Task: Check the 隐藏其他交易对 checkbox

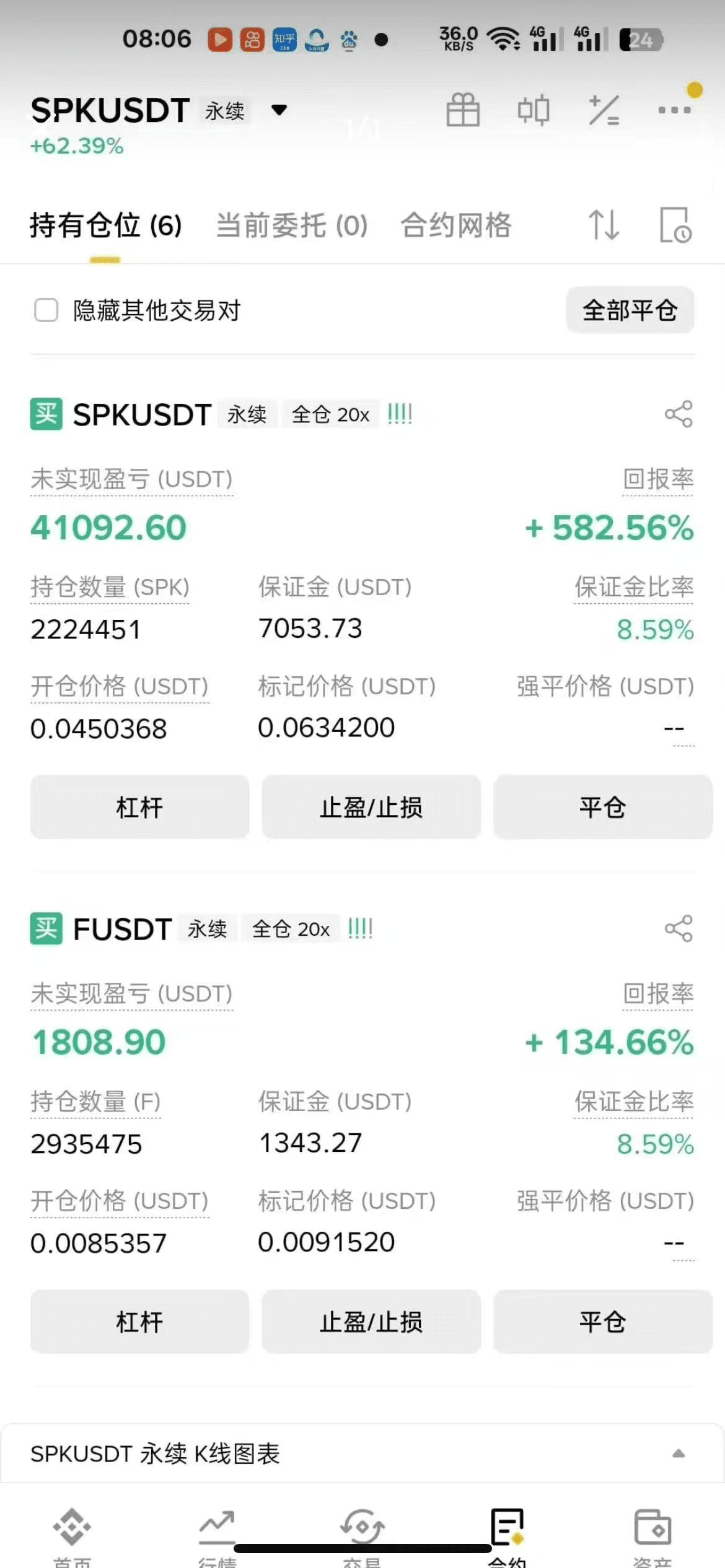Action: tap(46, 310)
